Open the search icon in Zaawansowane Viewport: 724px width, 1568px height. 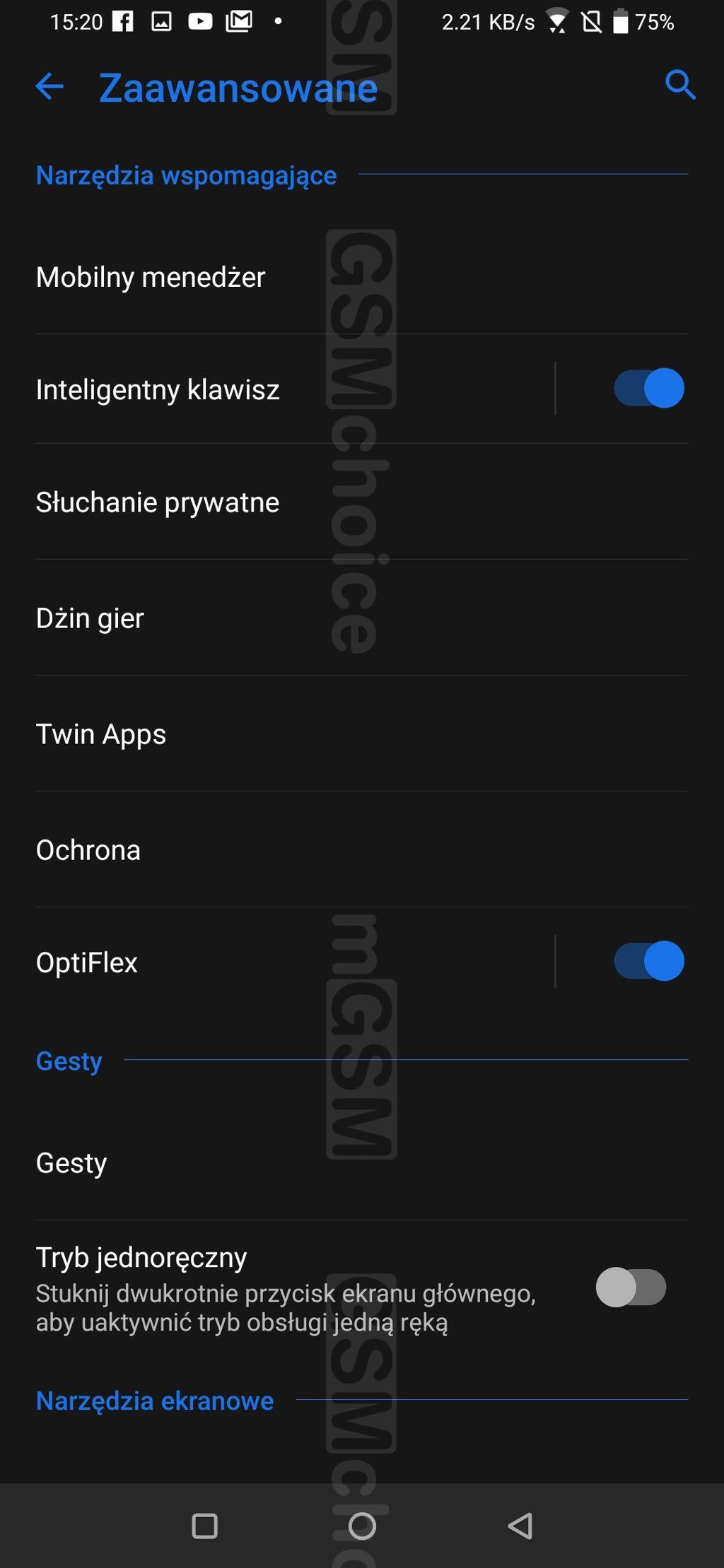pos(680,86)
